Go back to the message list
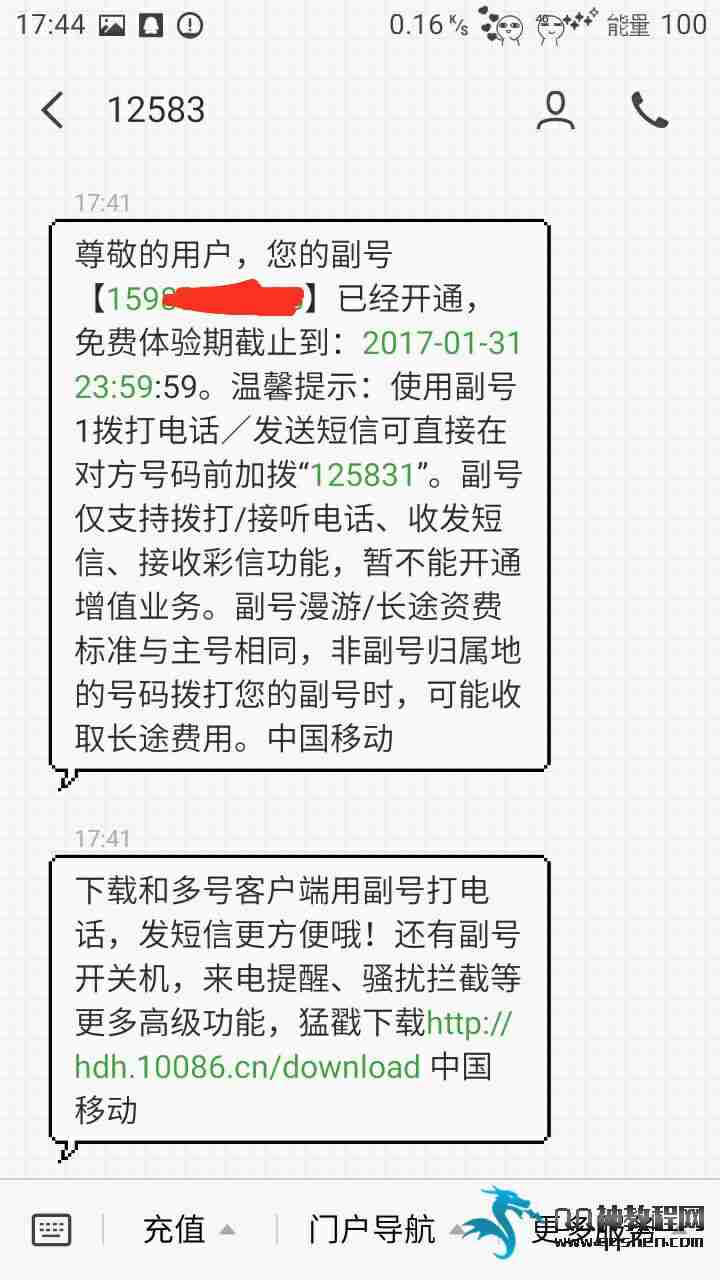The image size is (720, 1280). click(x=53, y=110)
